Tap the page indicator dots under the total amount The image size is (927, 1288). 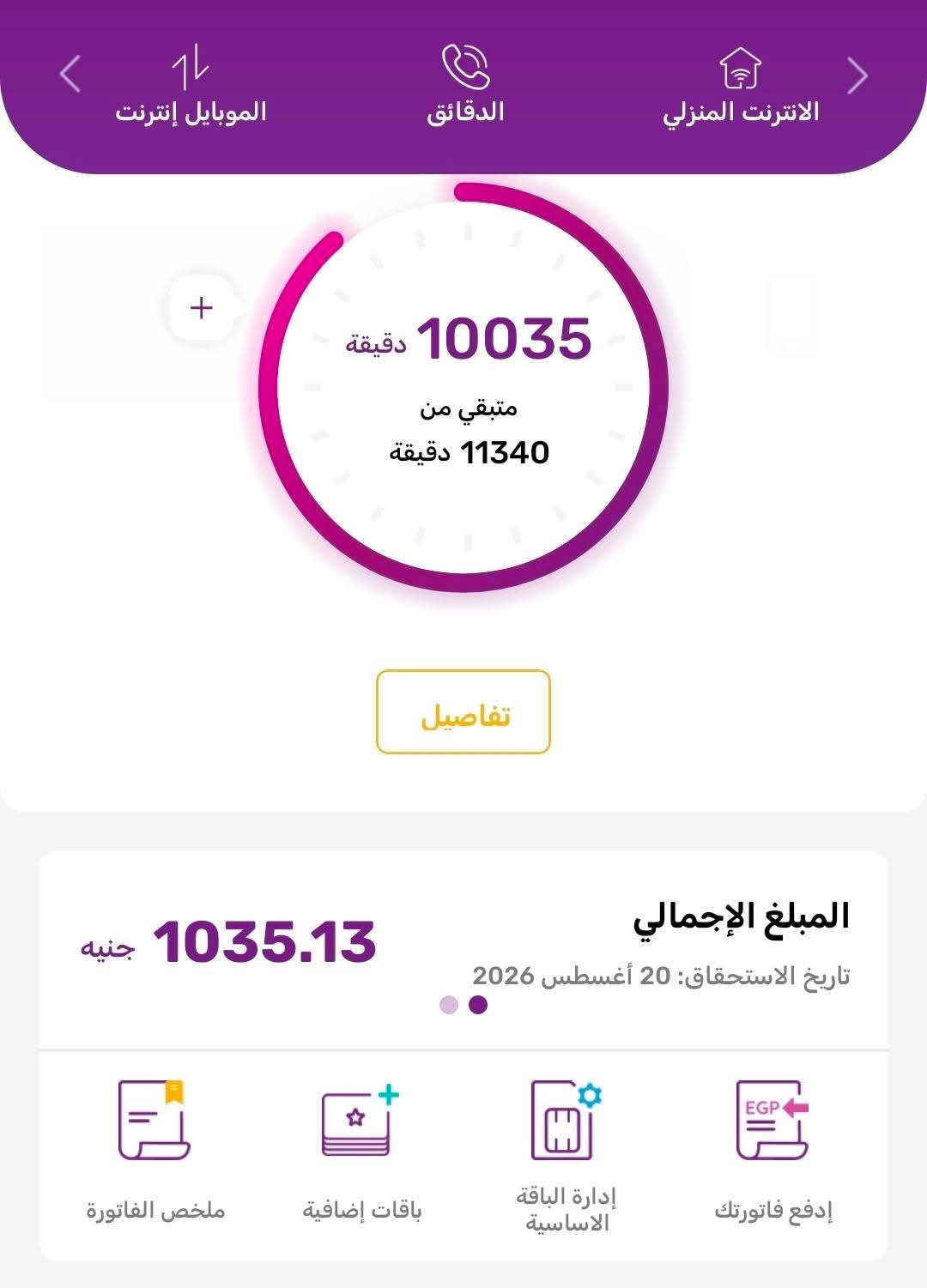point(463,1005)
